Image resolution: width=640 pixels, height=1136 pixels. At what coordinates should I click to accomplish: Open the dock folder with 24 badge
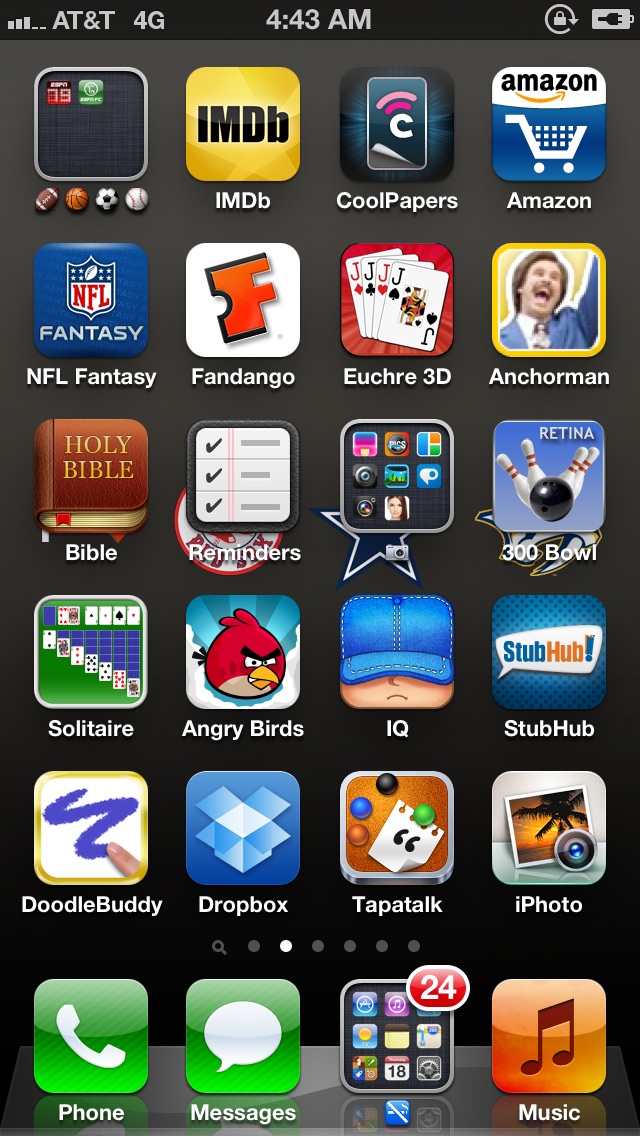(396, 1036)
